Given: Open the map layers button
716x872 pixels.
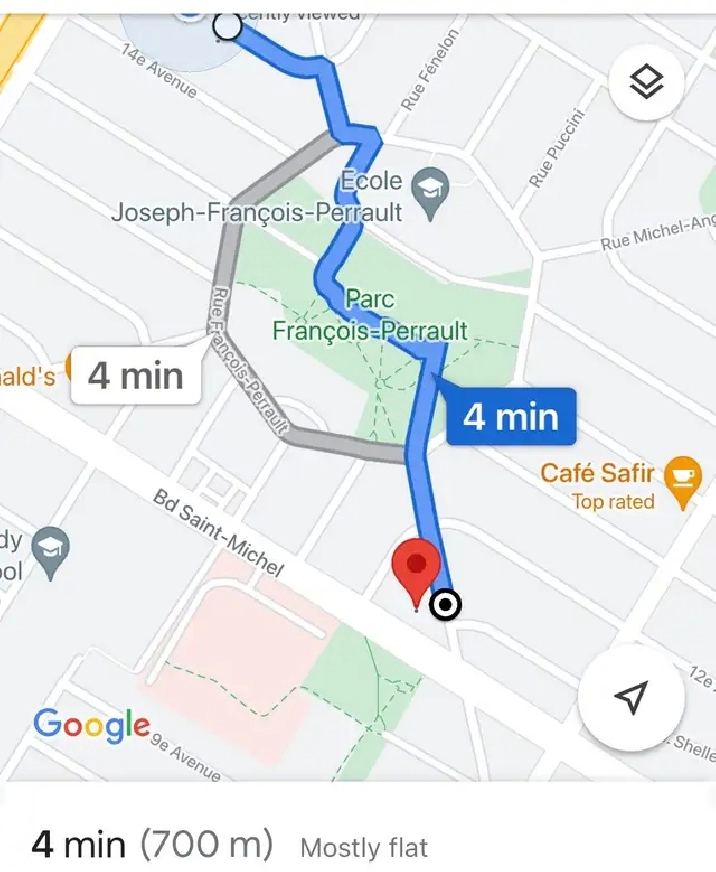Looking at the screenshot, I should [x=647, y=83].
